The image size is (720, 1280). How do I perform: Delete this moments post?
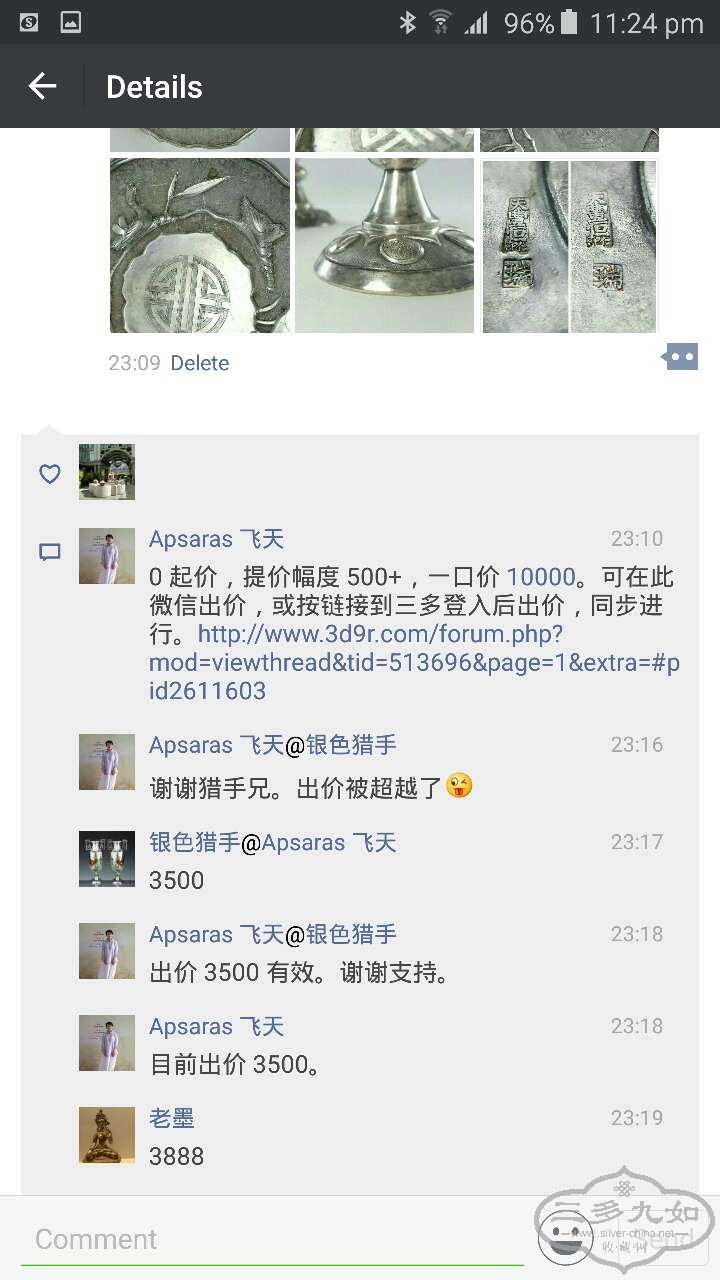point(199,363)
